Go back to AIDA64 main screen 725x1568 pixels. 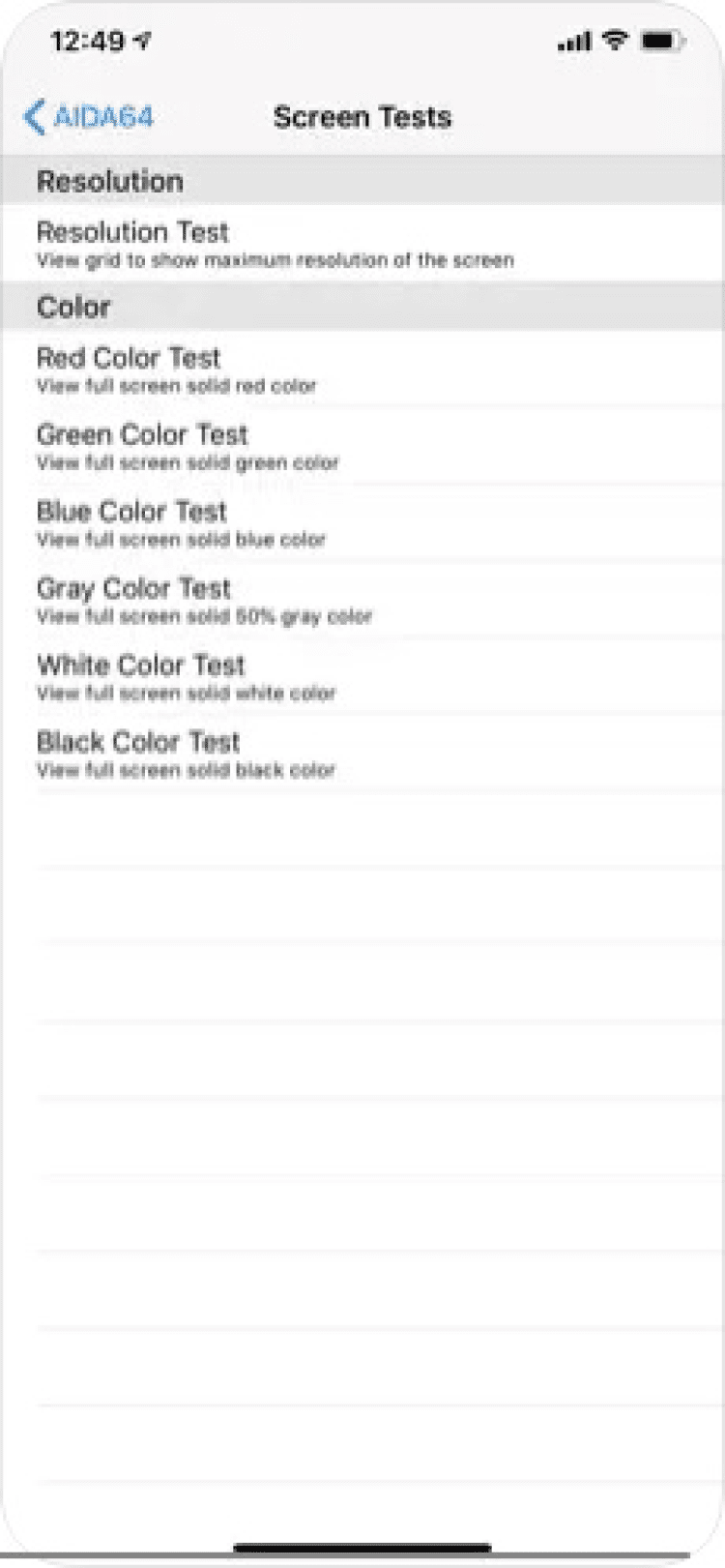89,117
